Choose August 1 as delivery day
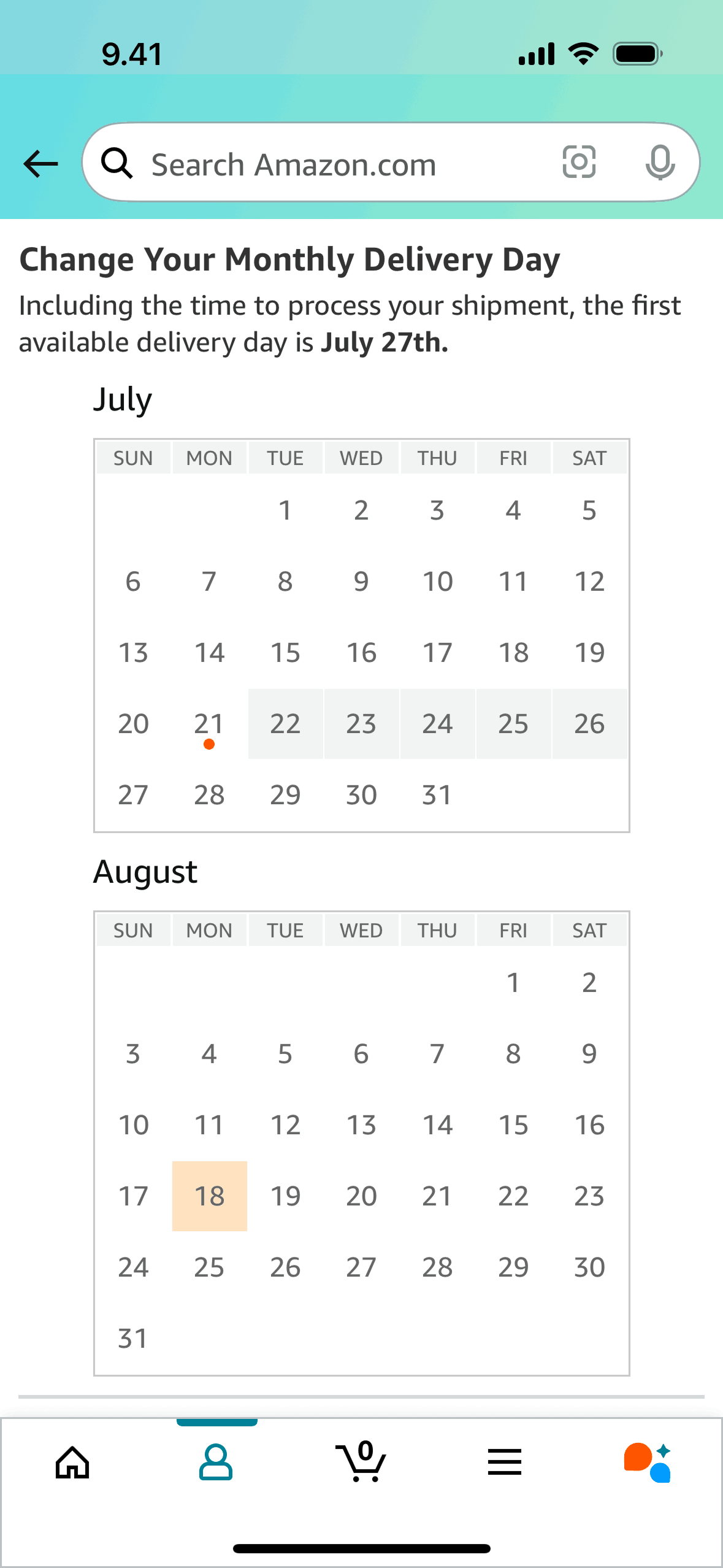 click(x=513, y=982)
